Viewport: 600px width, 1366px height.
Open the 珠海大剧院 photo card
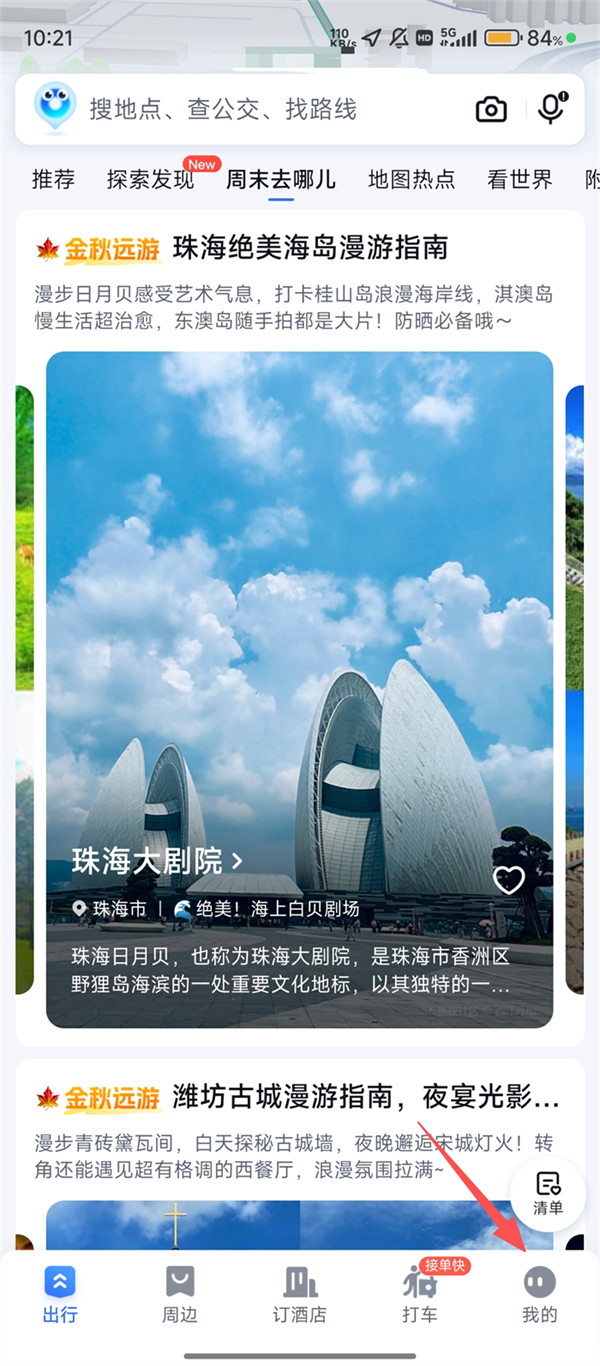299,640
